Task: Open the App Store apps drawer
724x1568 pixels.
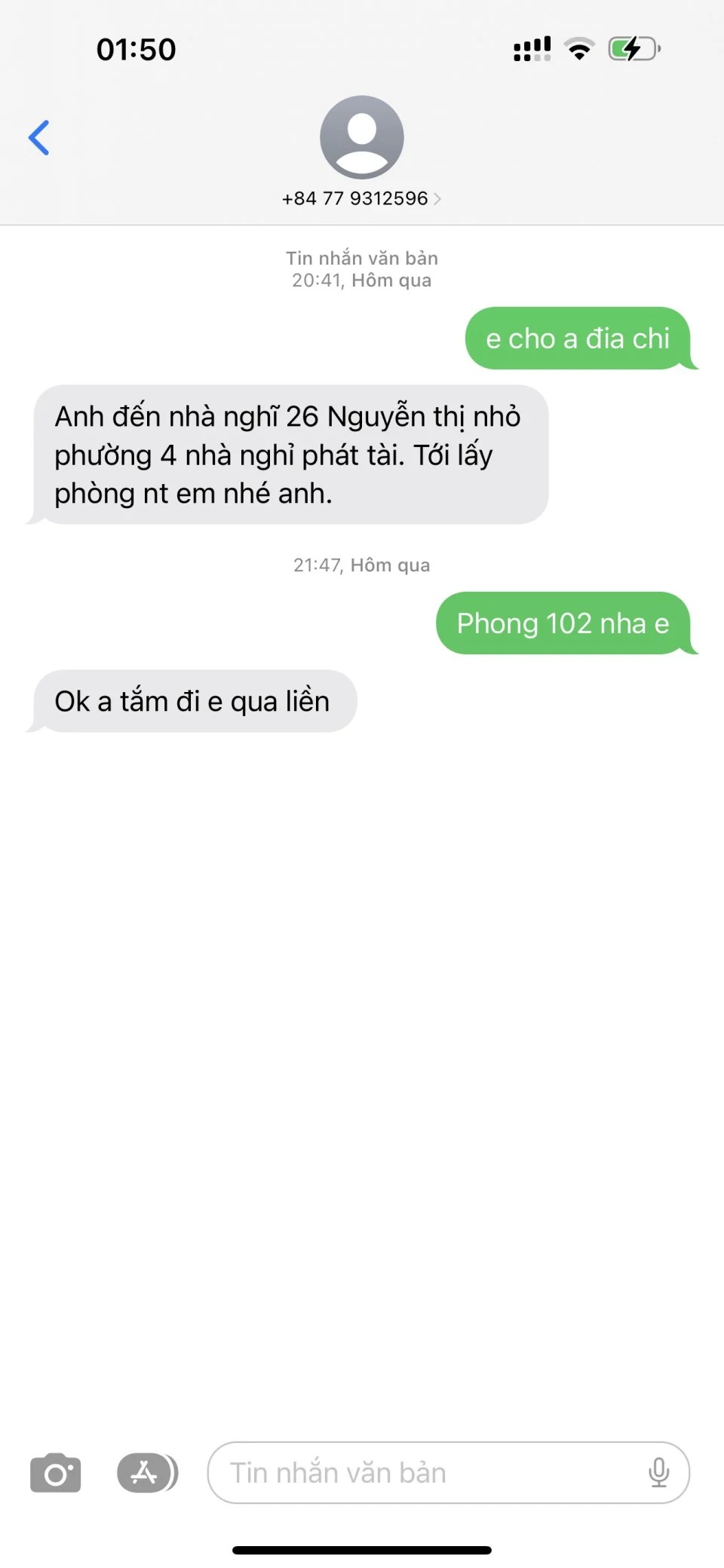Action: [146, 1473]
